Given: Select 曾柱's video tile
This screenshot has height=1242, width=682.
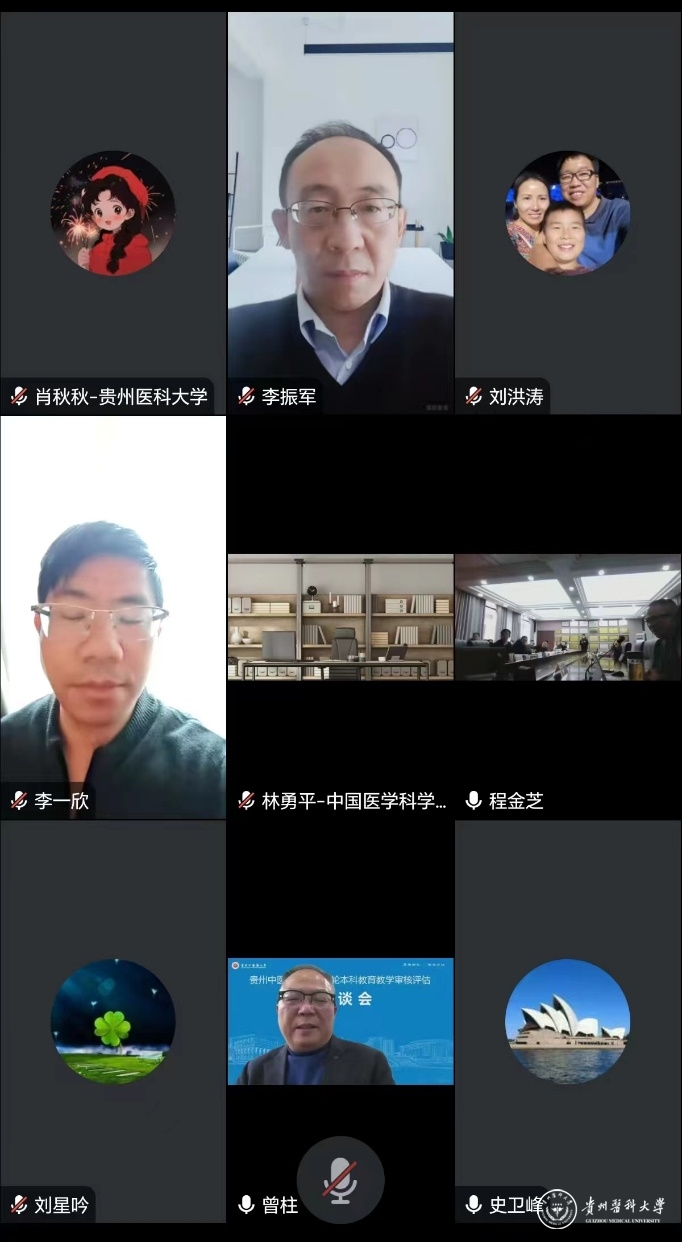Looking at the screenshot, I should coord(340,1020).
